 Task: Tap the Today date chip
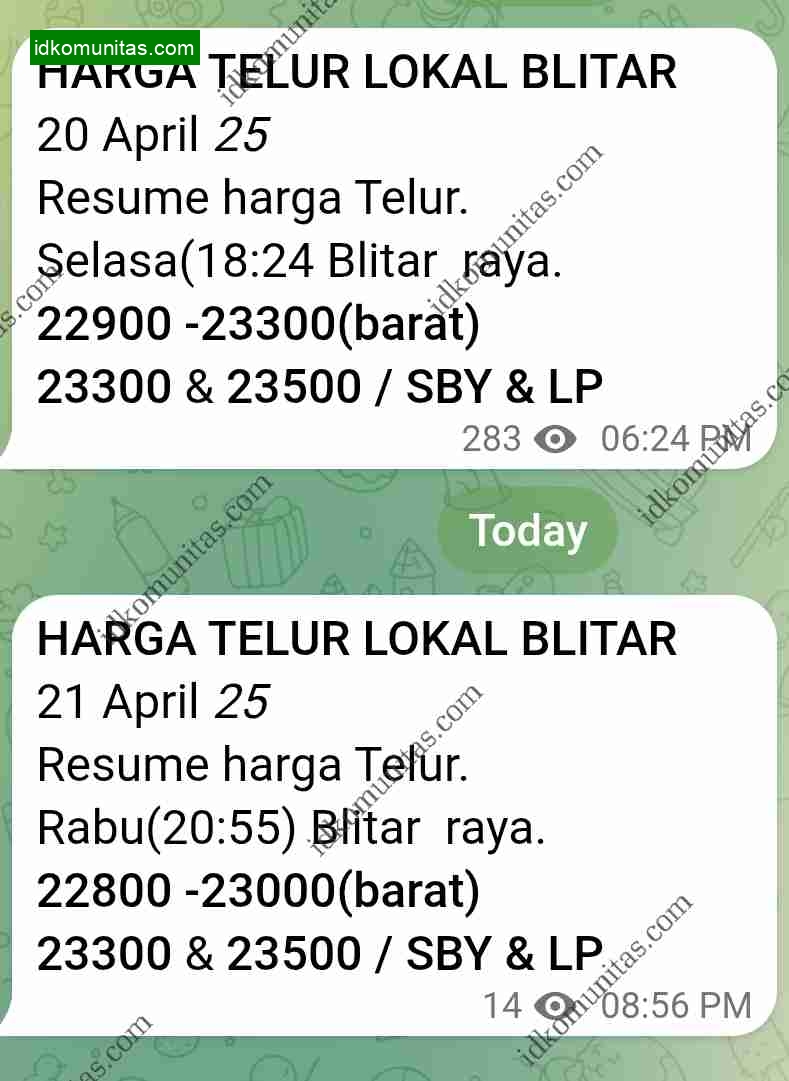pyautogui.click(x=527, y=531)
